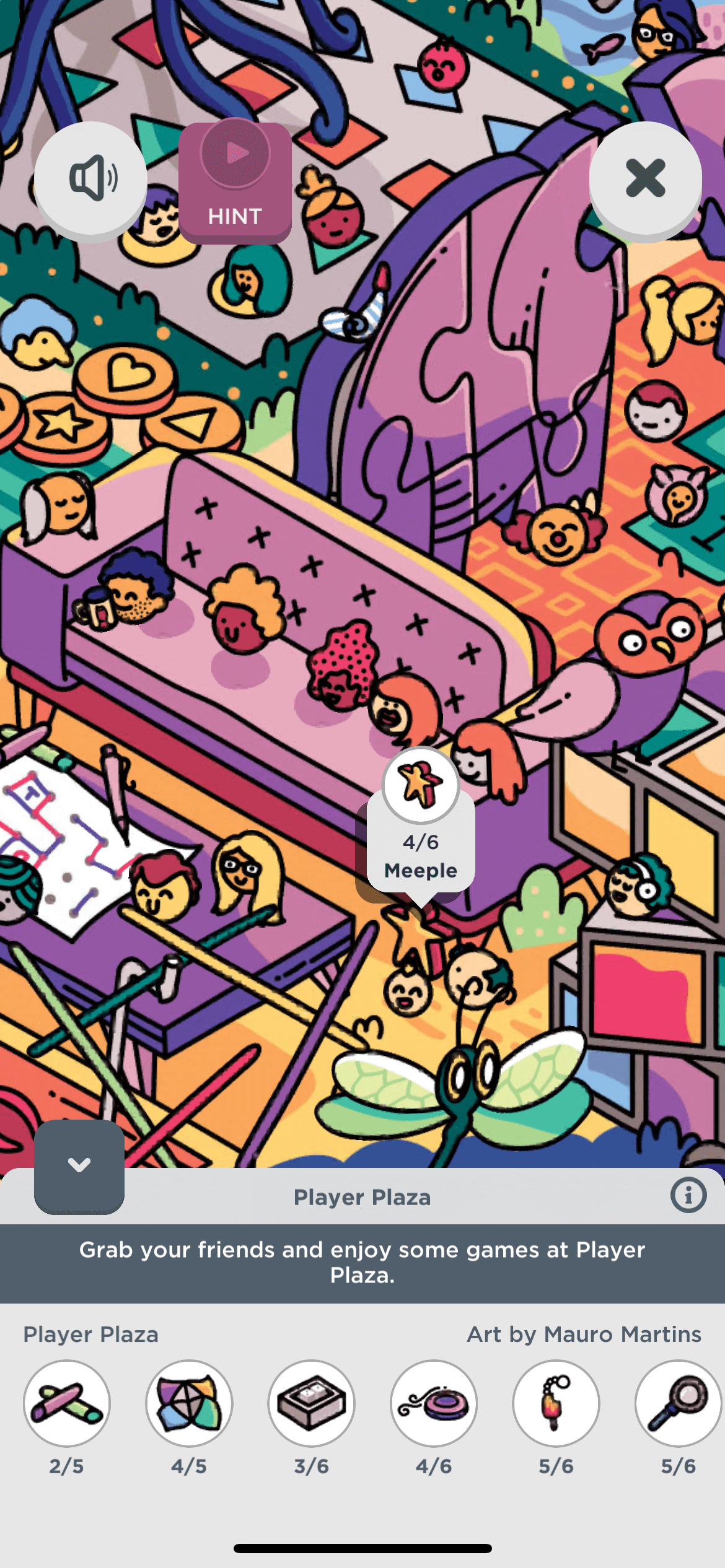Open the Player Plaza info icon
This screenshot has width=725, height=1568.
pos(688,1195)
